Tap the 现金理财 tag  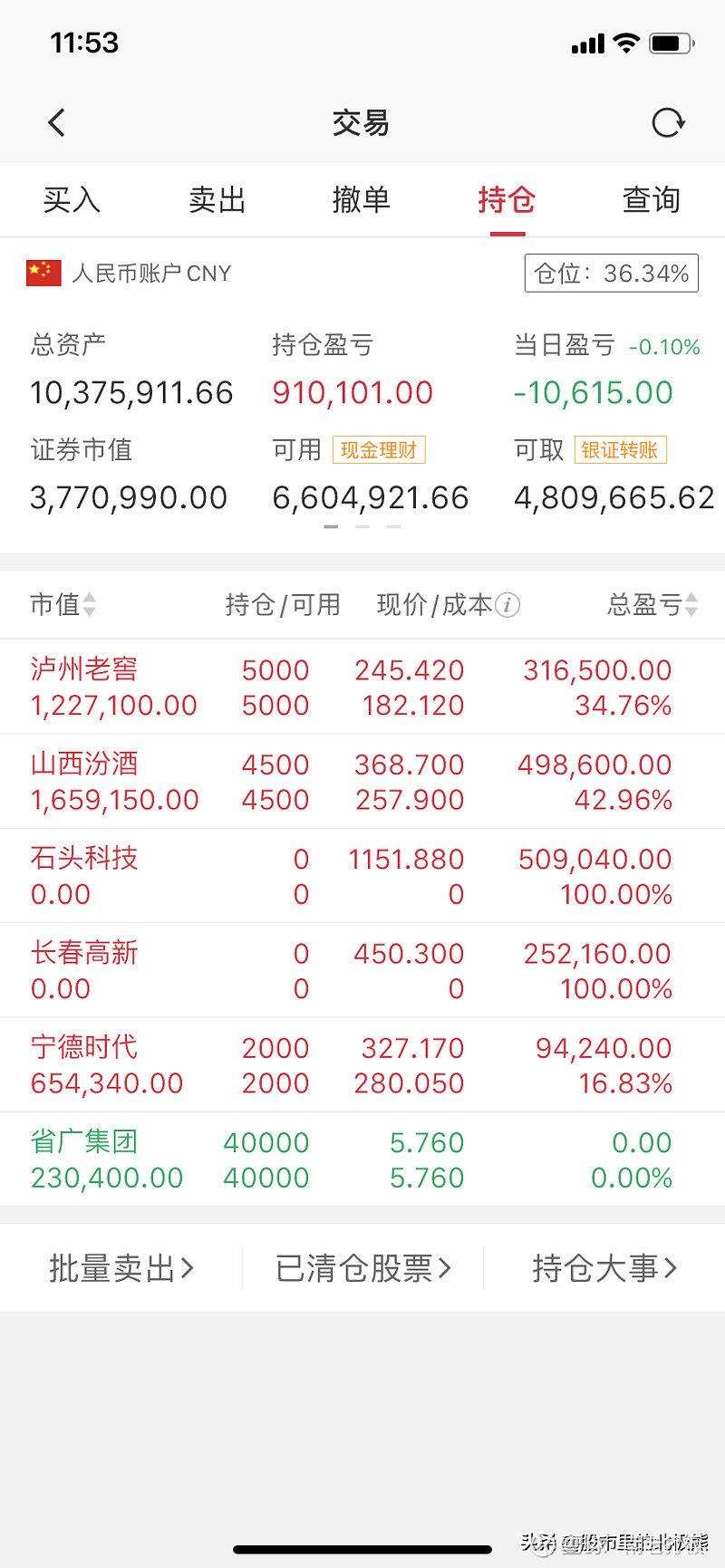pos(379,450)
